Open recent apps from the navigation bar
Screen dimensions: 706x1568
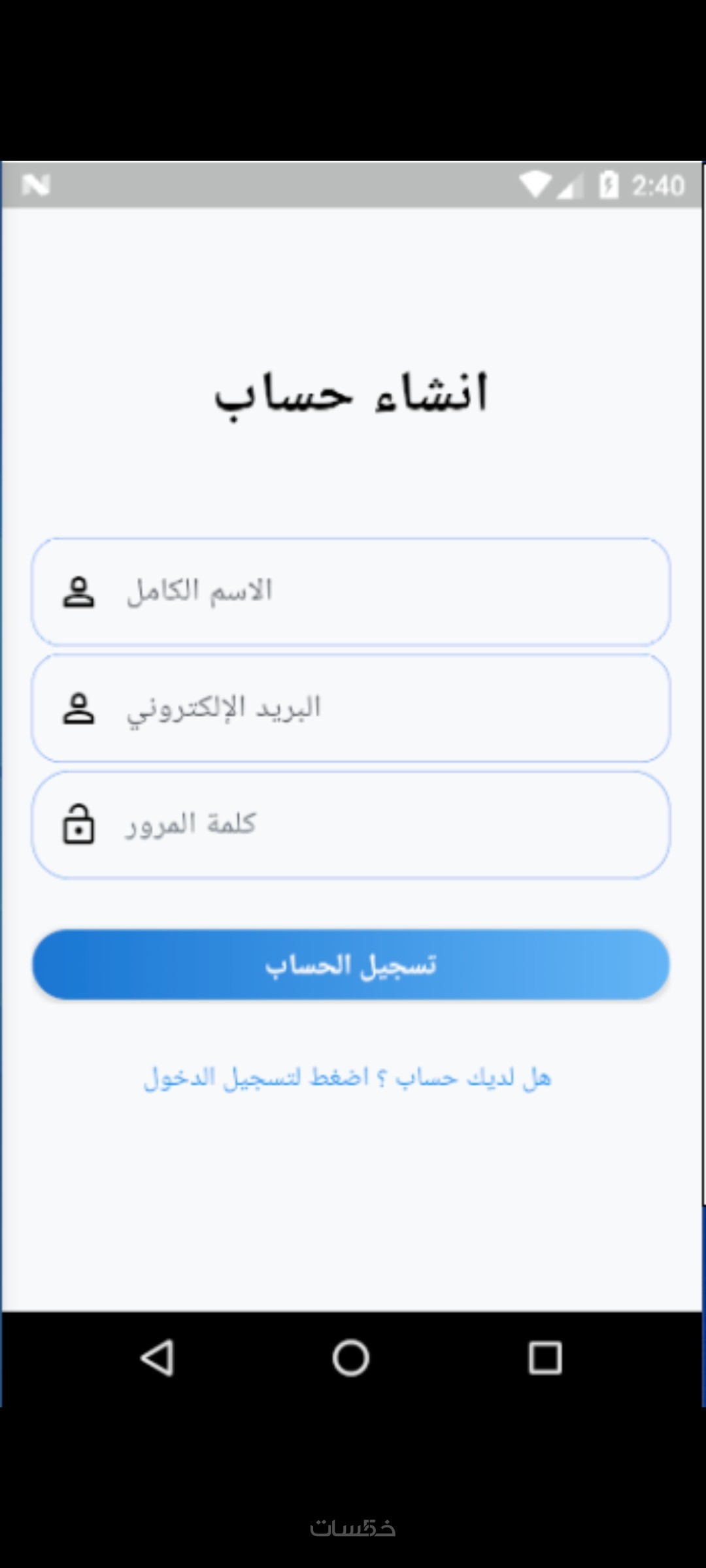(x=545, y=1358)
